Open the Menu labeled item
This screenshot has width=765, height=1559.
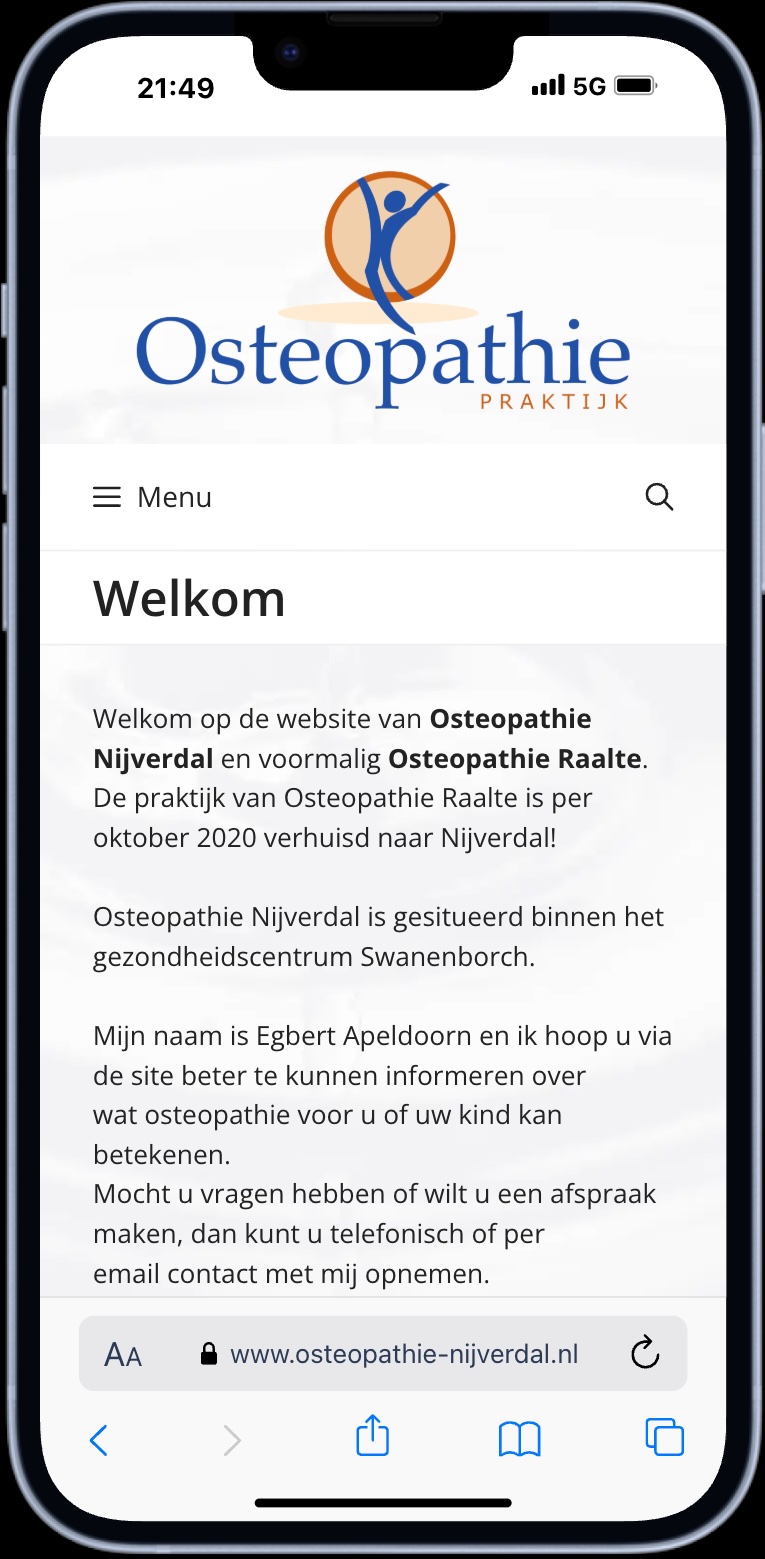click(175, 496)
